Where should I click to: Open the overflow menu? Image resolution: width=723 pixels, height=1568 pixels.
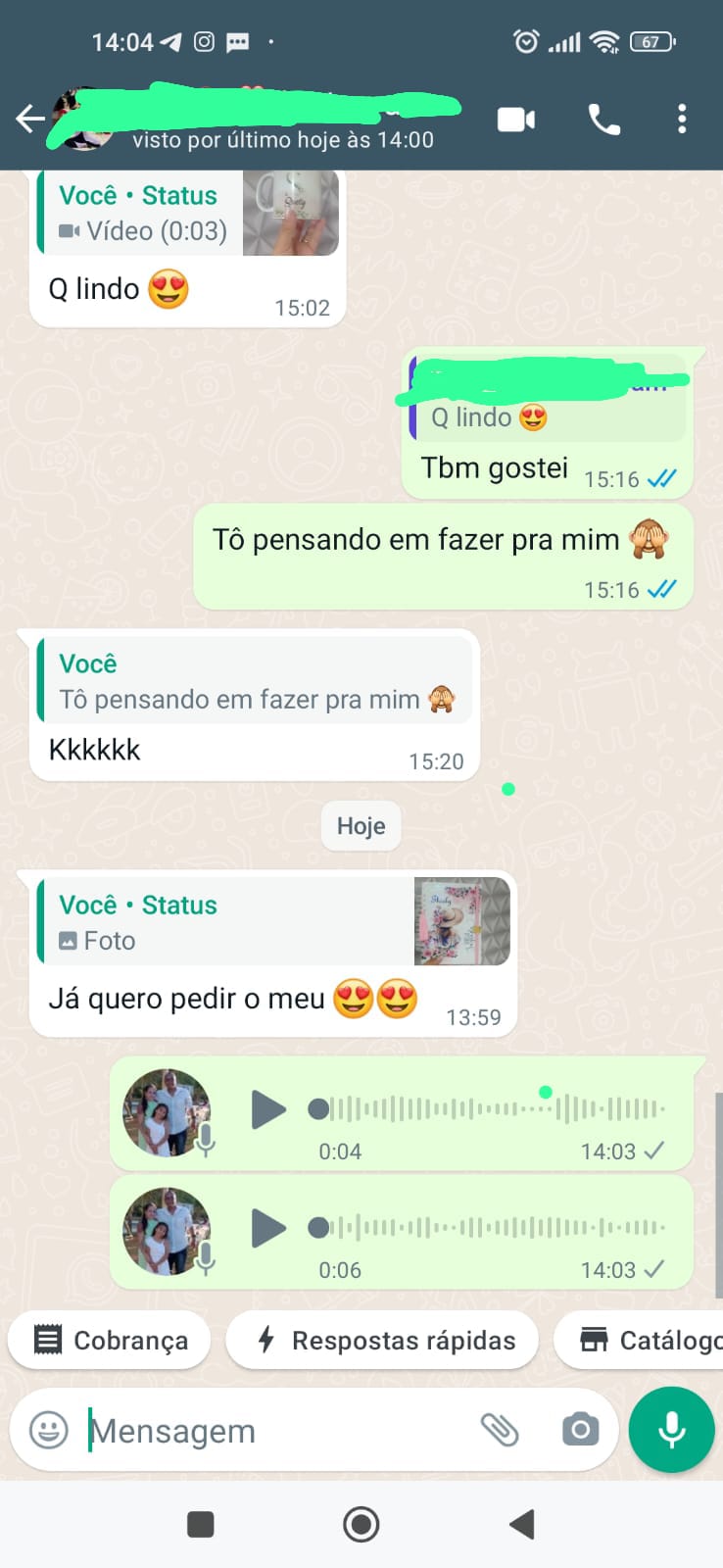coord(682,120)
